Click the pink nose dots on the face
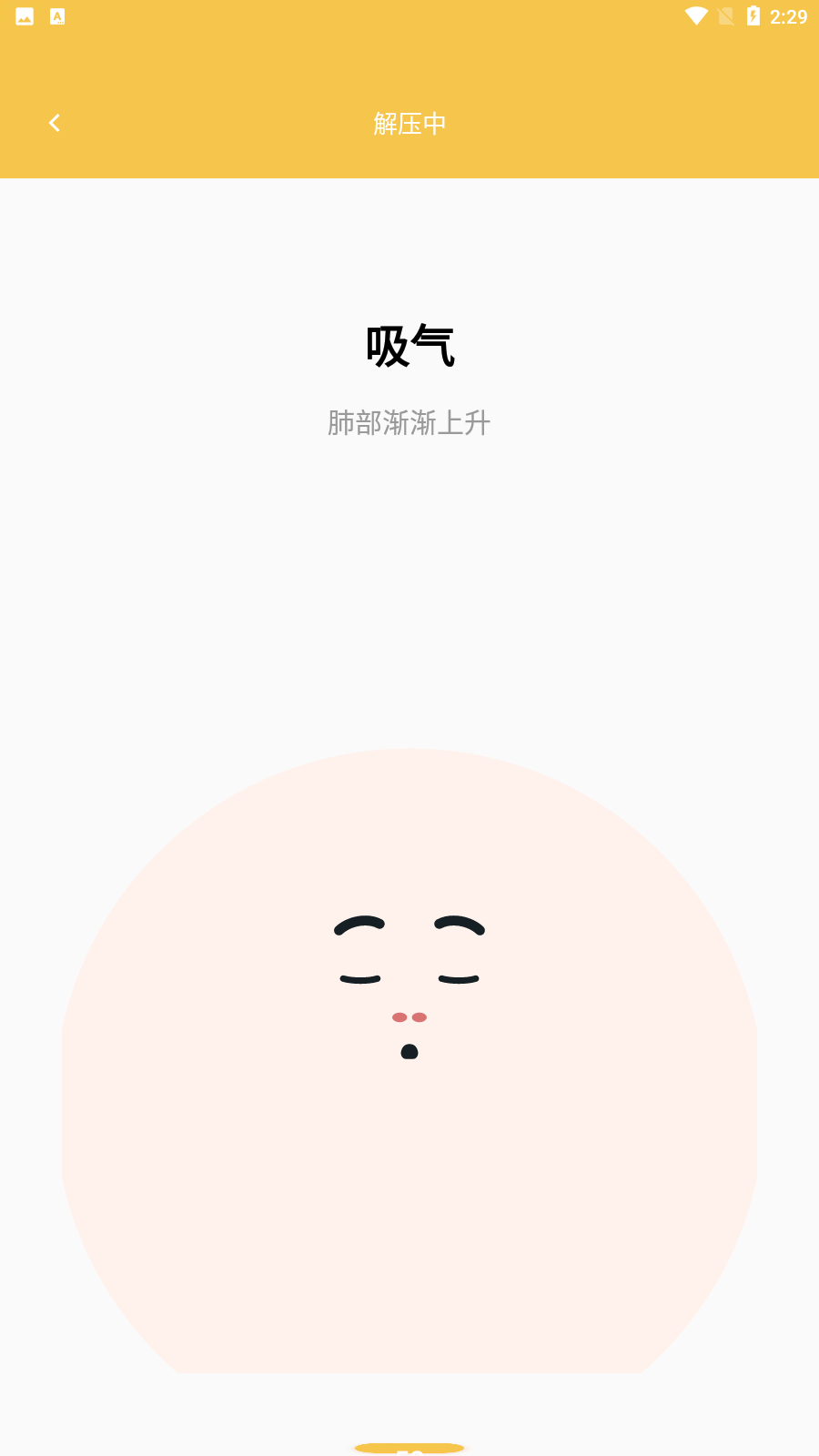 (x=409, y=1016)
